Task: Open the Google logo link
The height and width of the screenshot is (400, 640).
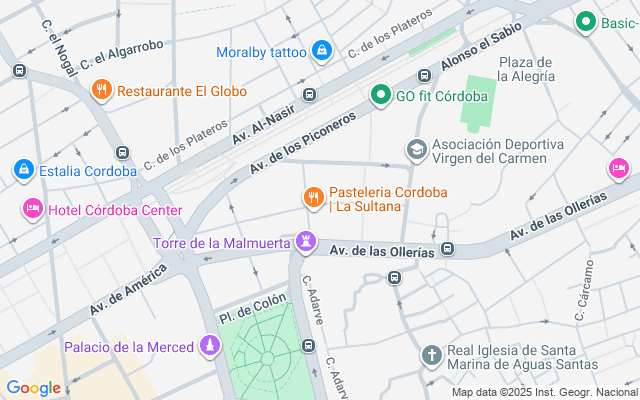Action: [x=33, y=388]
